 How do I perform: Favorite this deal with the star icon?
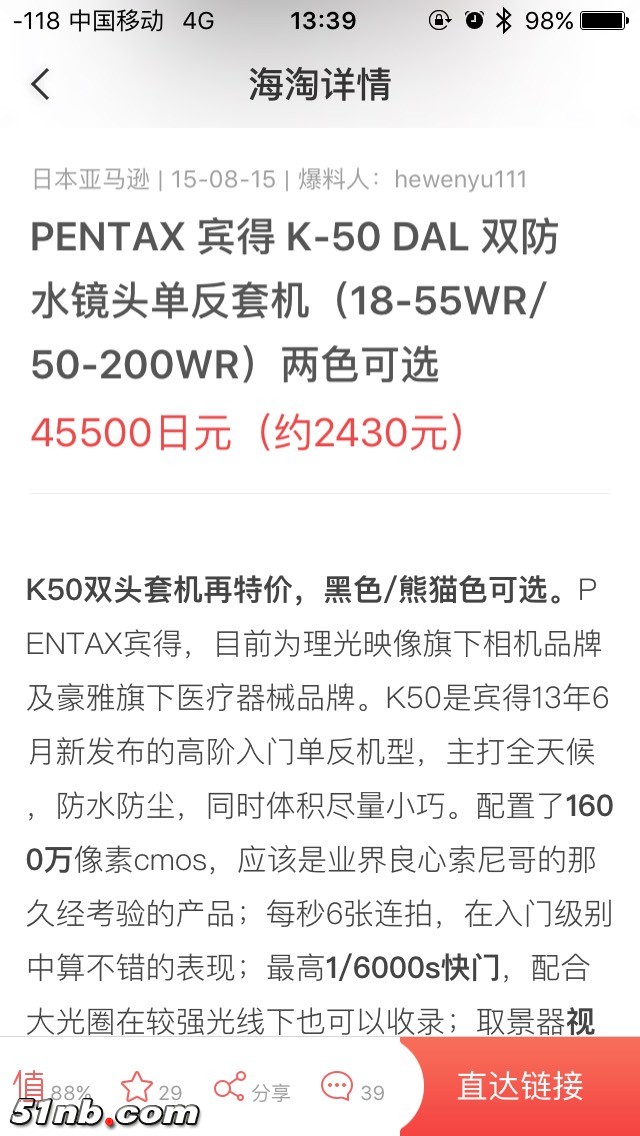(x=136, y=1087)
